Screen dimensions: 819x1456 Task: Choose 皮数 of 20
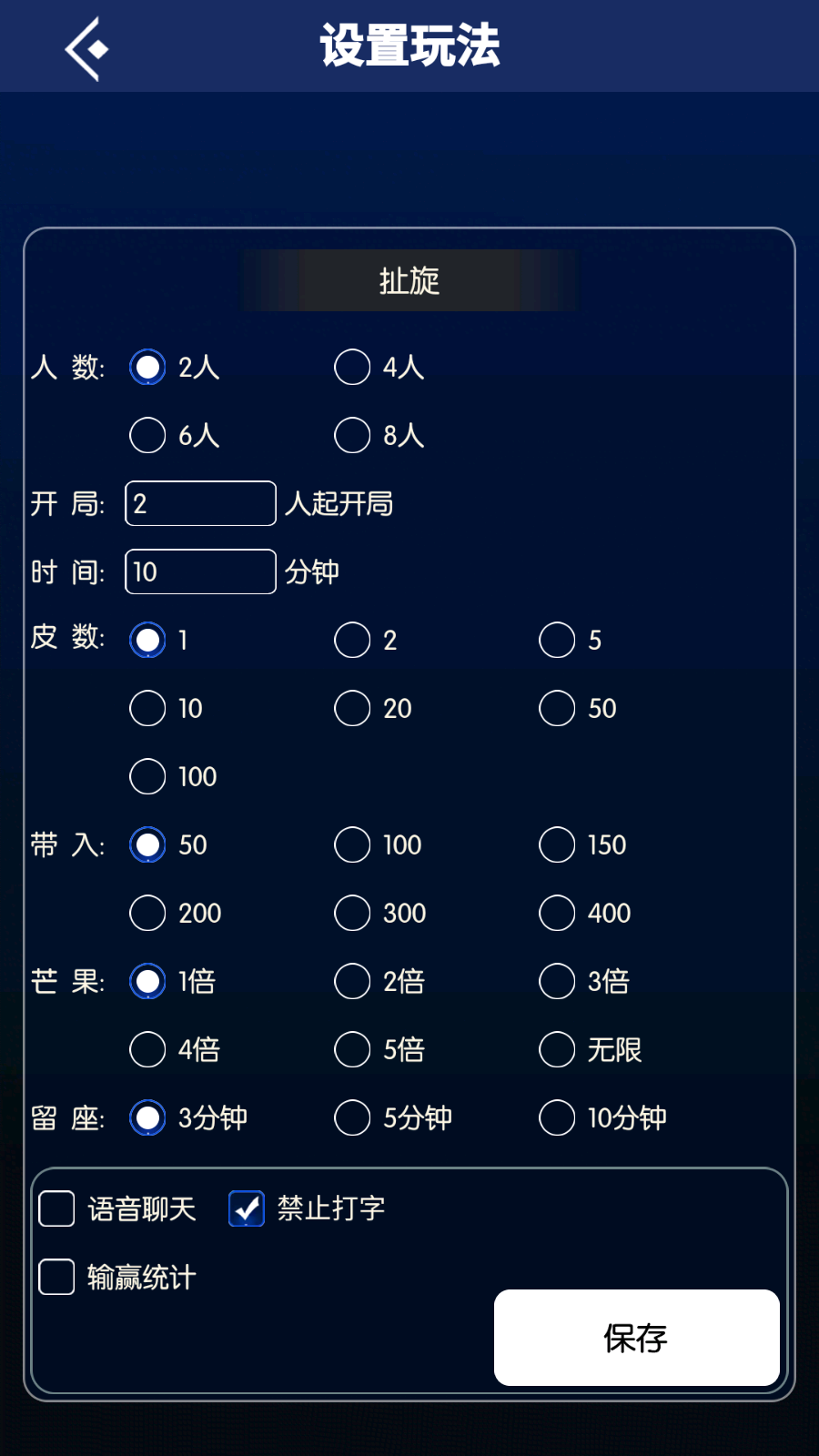coord(352,708)
